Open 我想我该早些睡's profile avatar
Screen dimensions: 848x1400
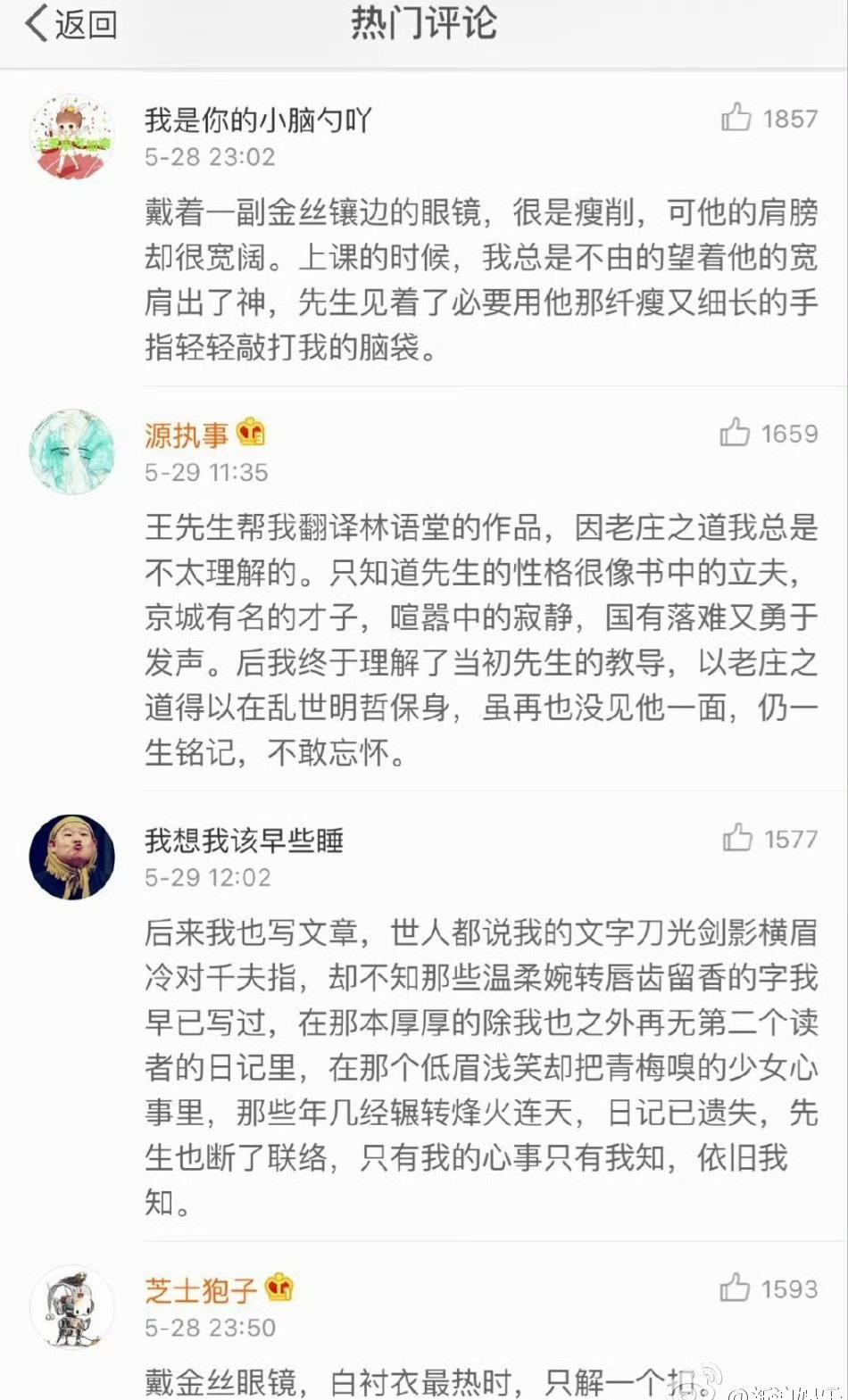click(x=72, y=857)
